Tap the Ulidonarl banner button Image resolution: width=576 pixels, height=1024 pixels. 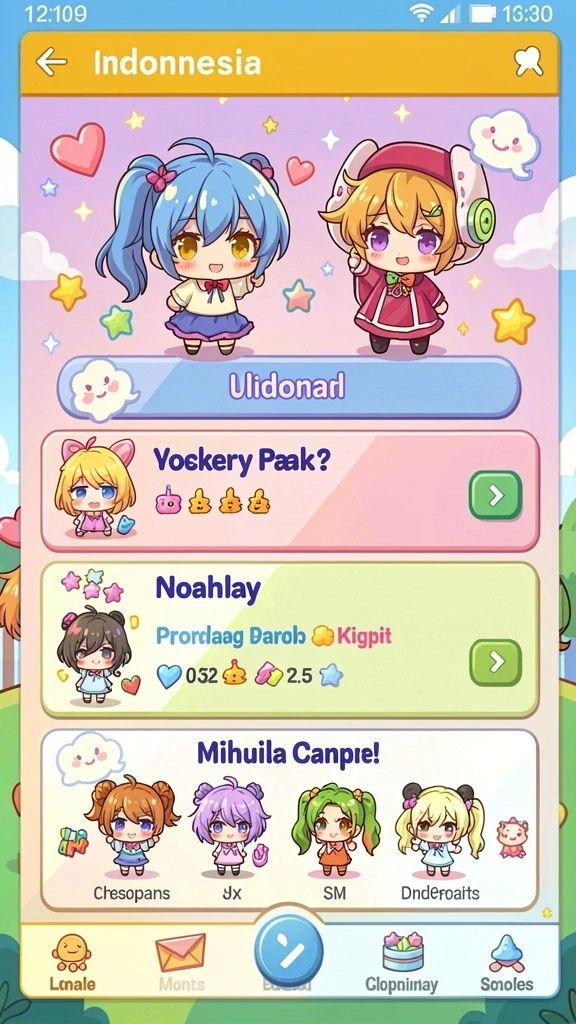click(x=289, y=387)
